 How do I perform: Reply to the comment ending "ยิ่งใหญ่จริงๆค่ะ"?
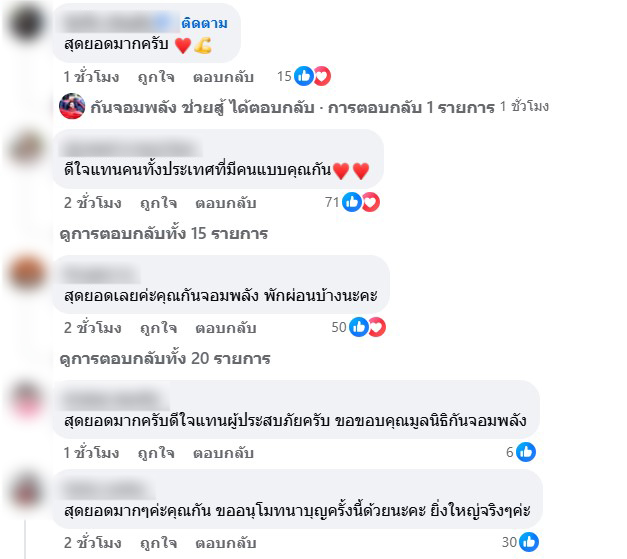click(225, 543)
